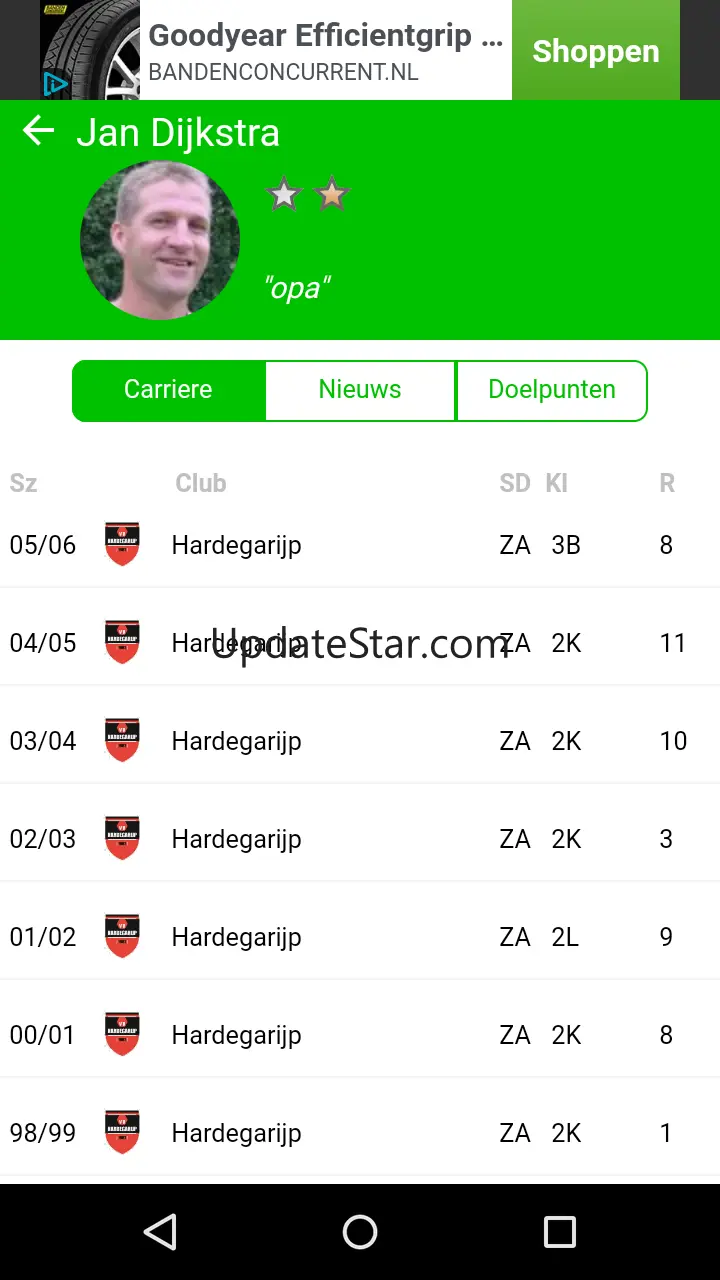Go to the Android home screen

tap(360, 1232)
